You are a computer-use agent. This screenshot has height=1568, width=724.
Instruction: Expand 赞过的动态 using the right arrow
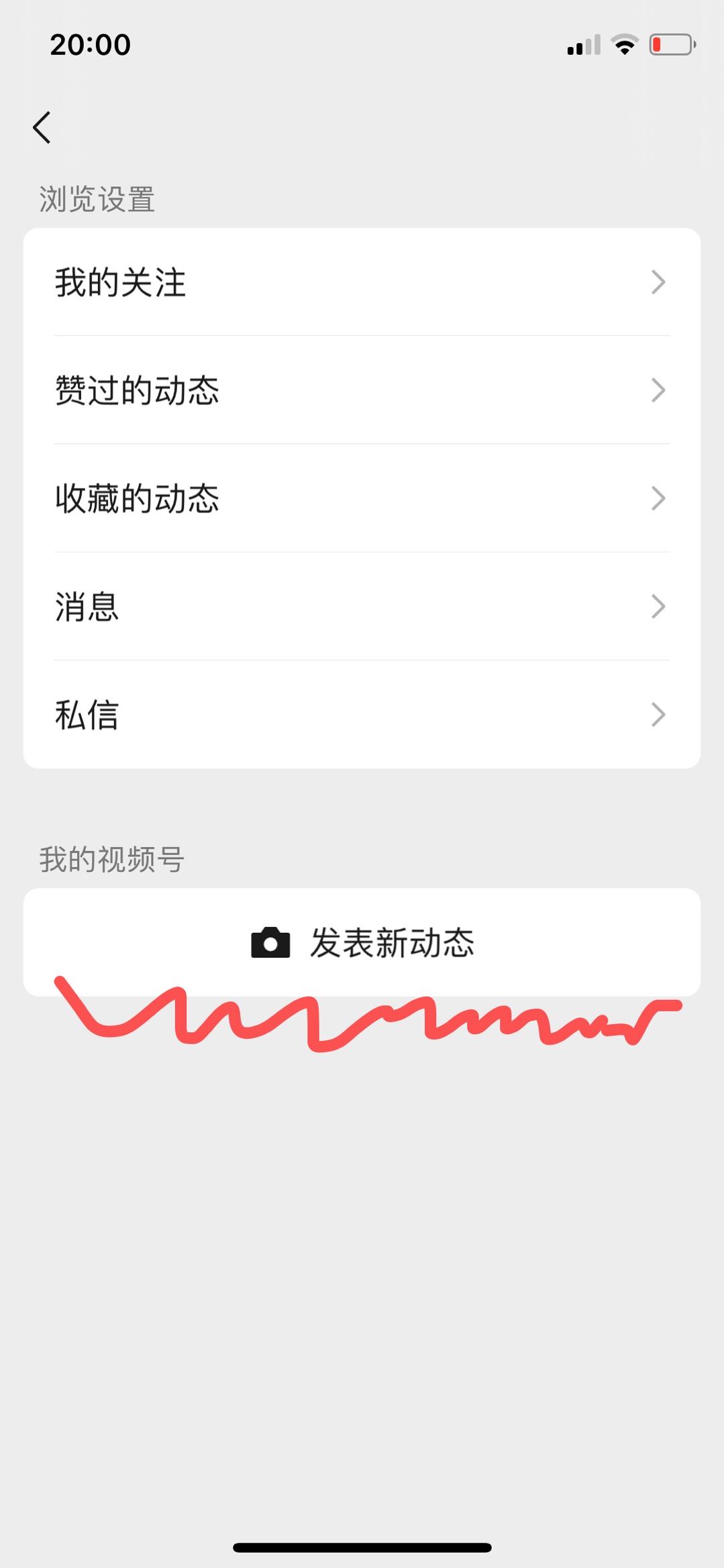[x=657, y=390]
